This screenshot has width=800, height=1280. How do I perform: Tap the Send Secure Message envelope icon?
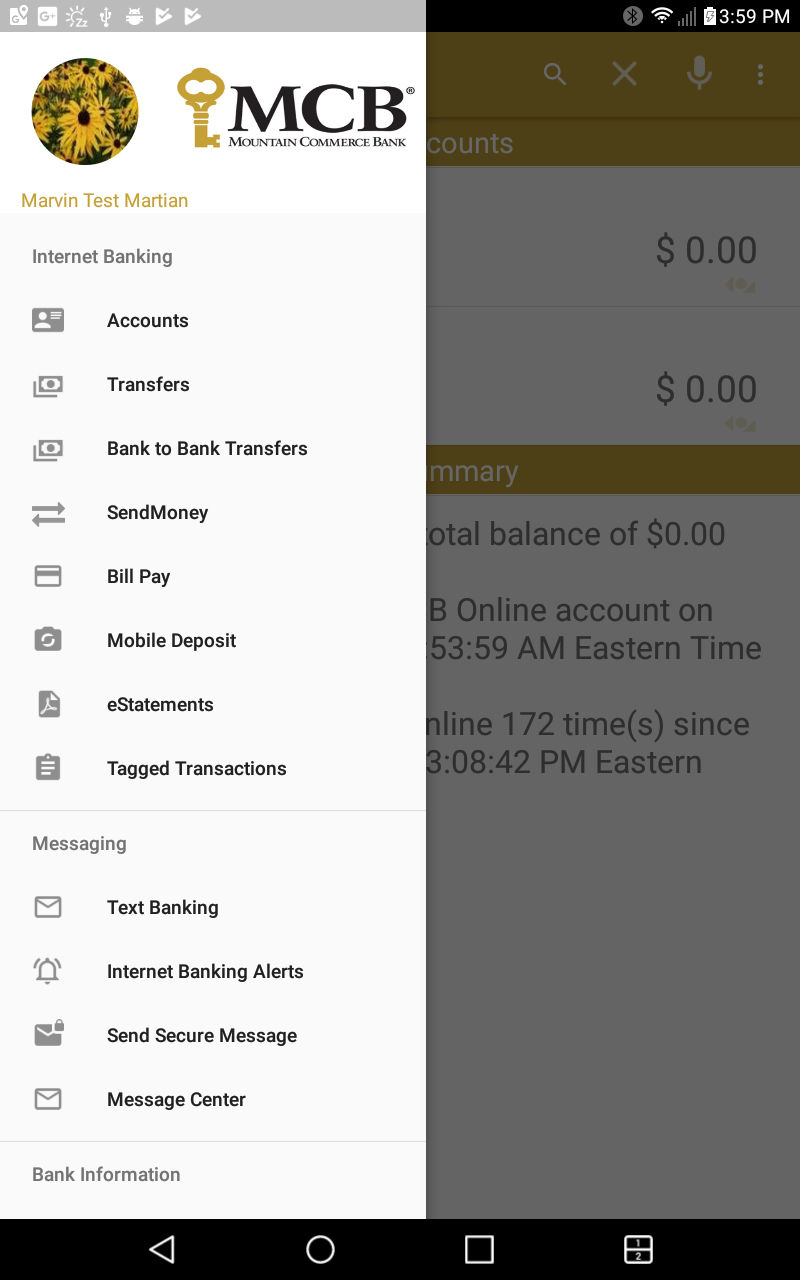click(48, 1035)
